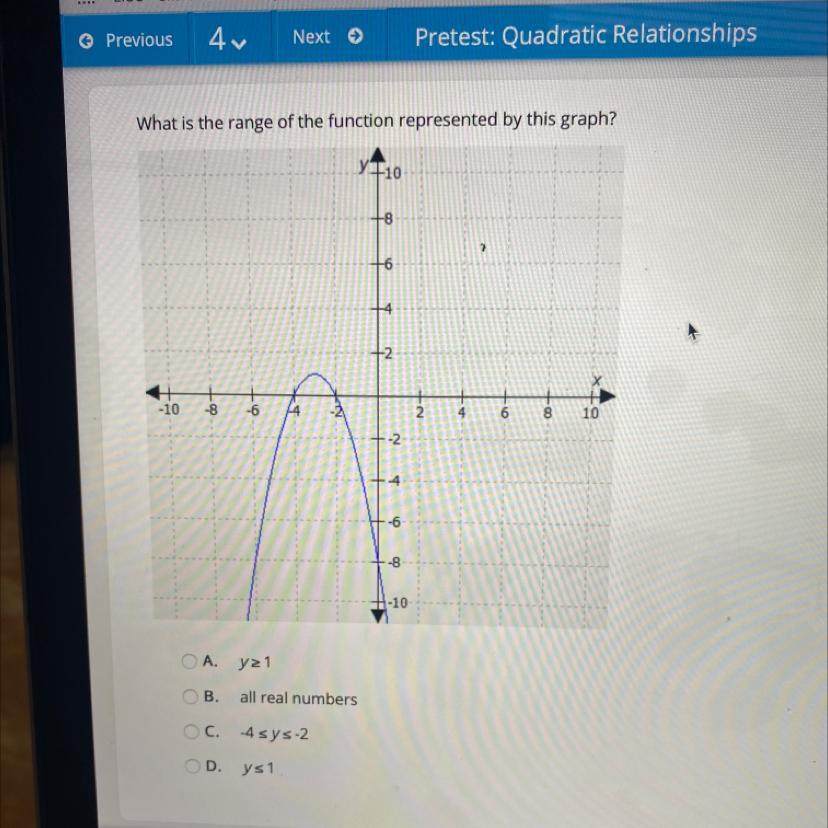The image size is (828, 828).
Task: Open the question number 4 dropdown
Action: (x=228, y=39)
